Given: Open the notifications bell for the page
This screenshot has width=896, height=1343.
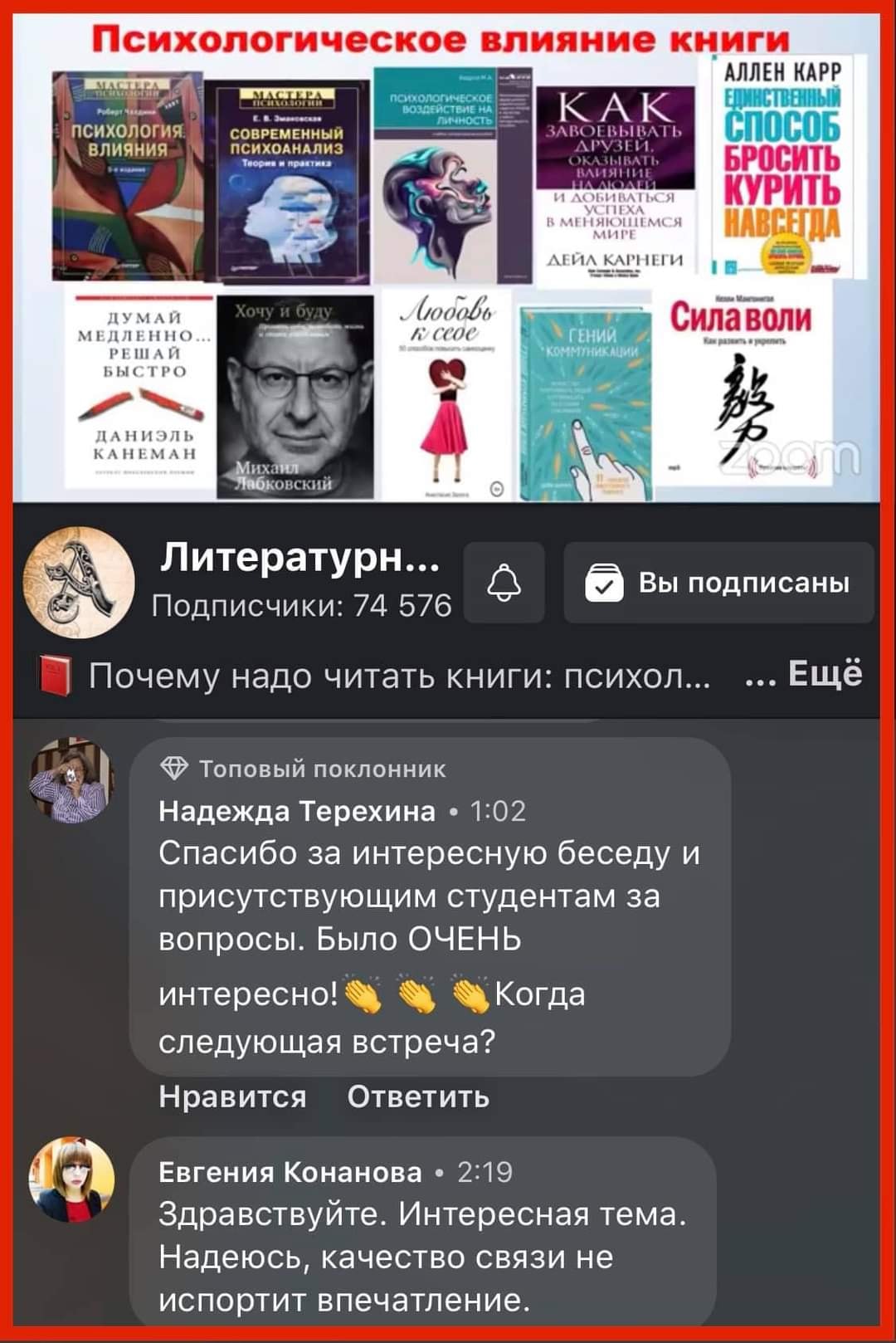Looking at the screenshot, I should click(x=504, y=583).
